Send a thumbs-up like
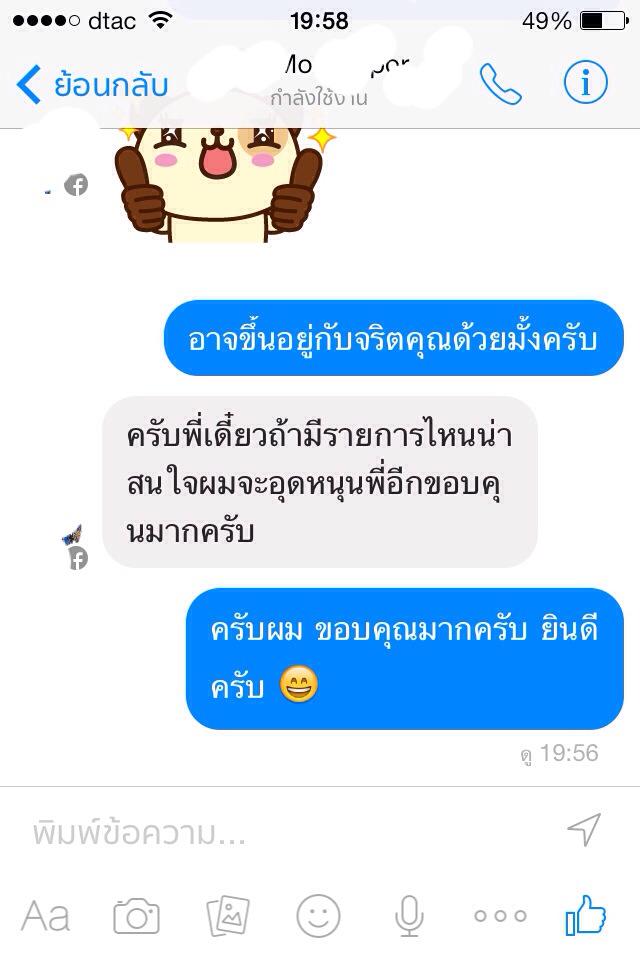This screenshot has height=960, width=640. coord(586,914)
